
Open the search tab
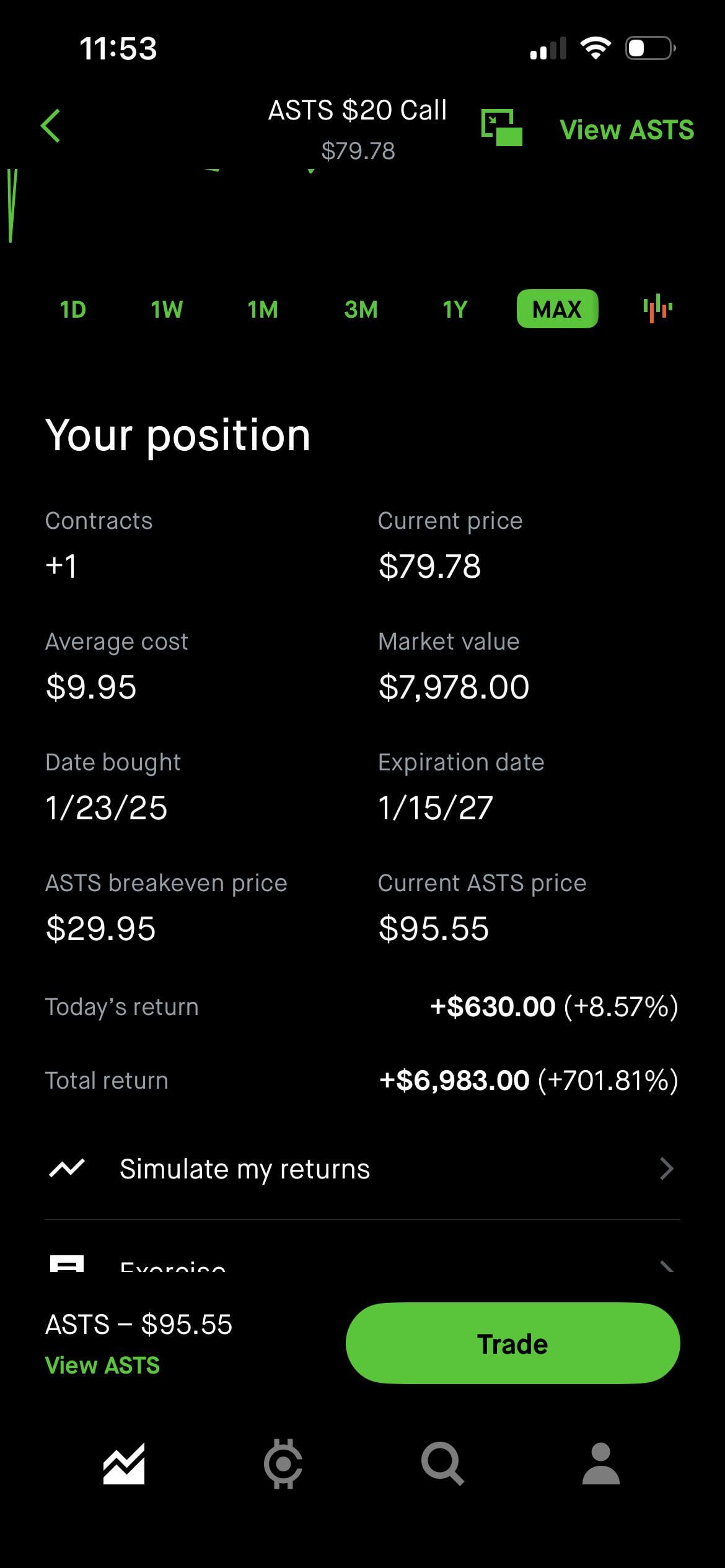click(442, 1464)
